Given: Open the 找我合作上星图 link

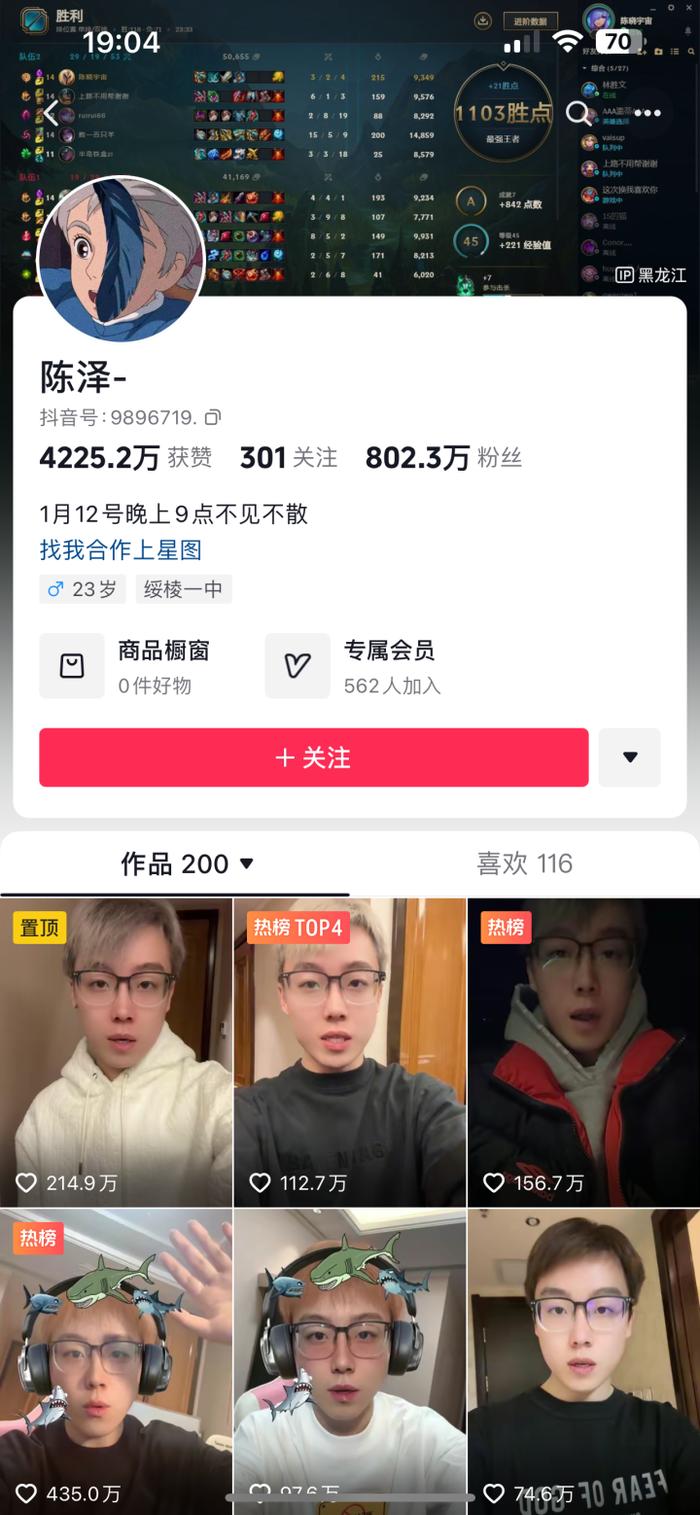Looking at the screenshot, I should tap(121, 549).
